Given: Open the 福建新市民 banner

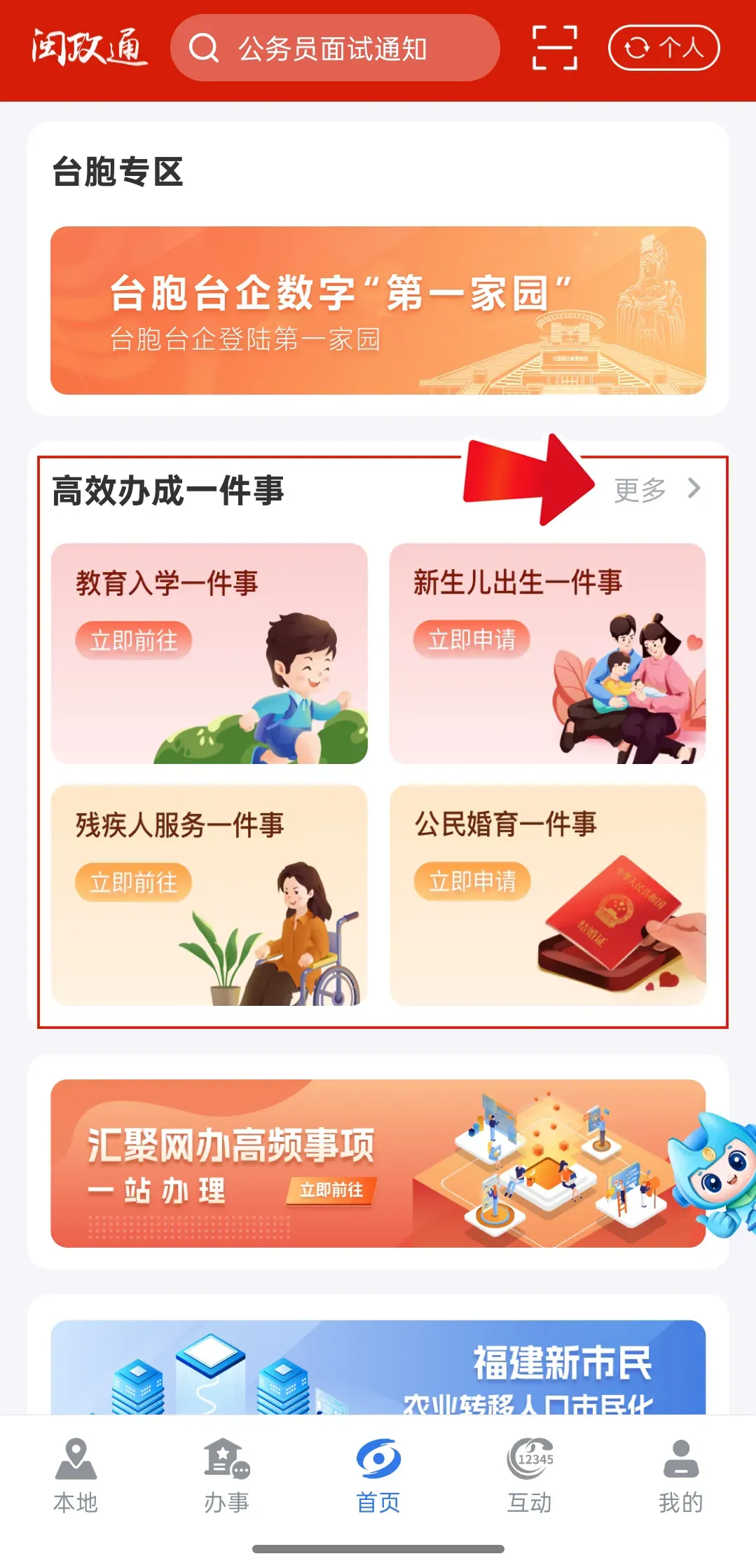Looking at the screenshot, I should pyautogui.click(x=378, y=1367).
